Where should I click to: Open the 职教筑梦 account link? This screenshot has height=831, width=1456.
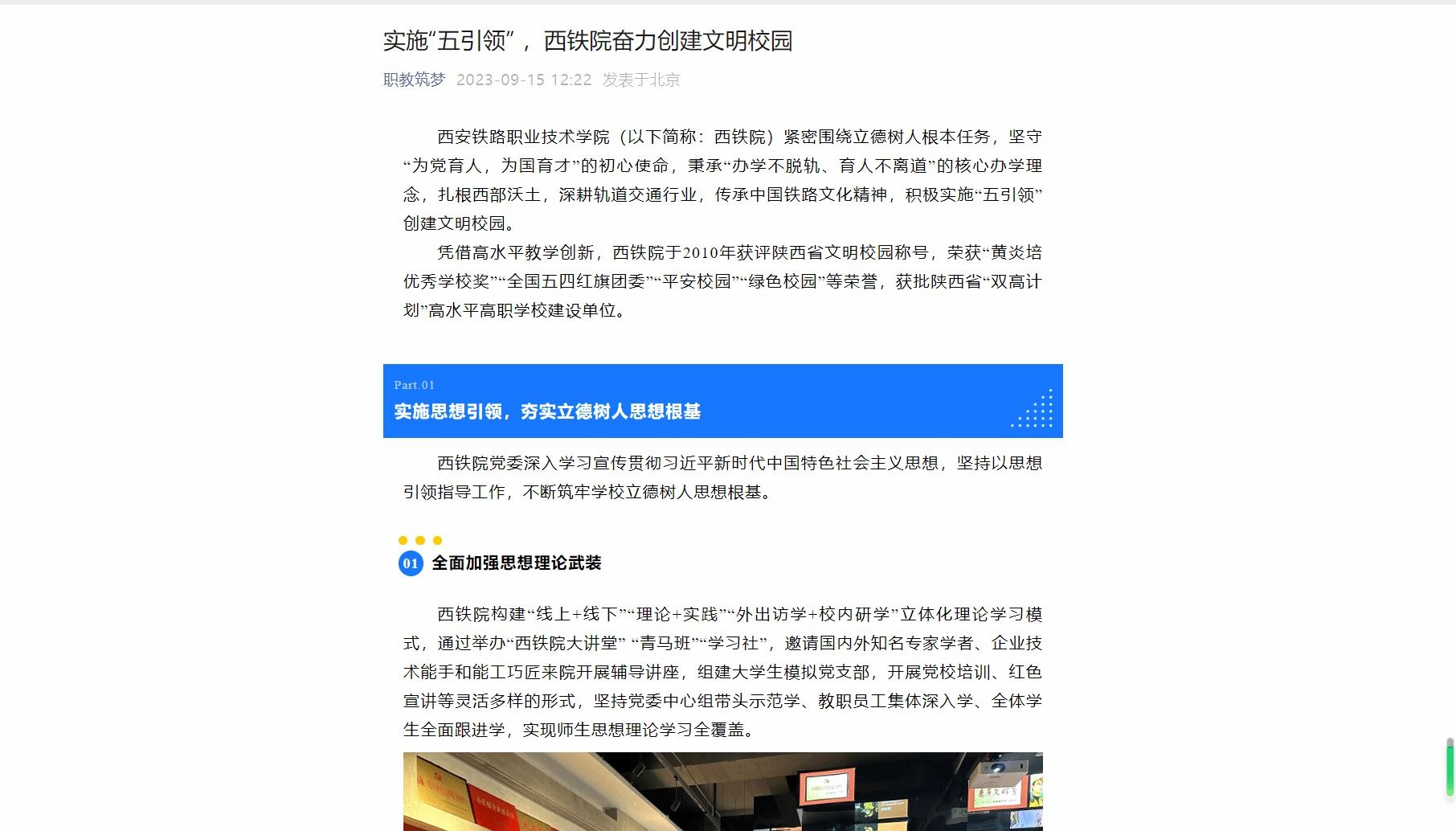tap(414, 80)
